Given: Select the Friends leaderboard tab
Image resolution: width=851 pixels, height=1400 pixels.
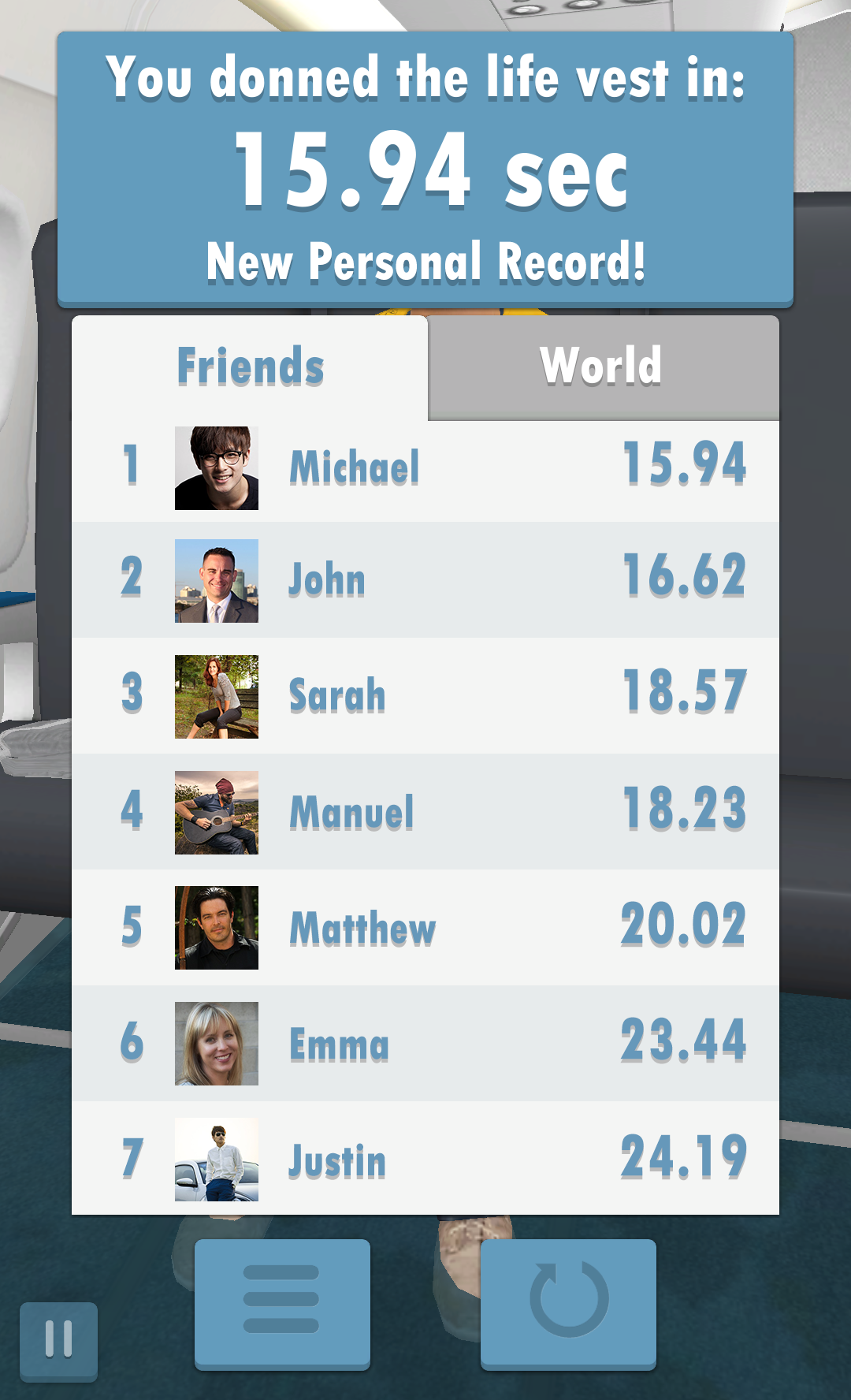Looking at the screenshot, I should (251, 367).
